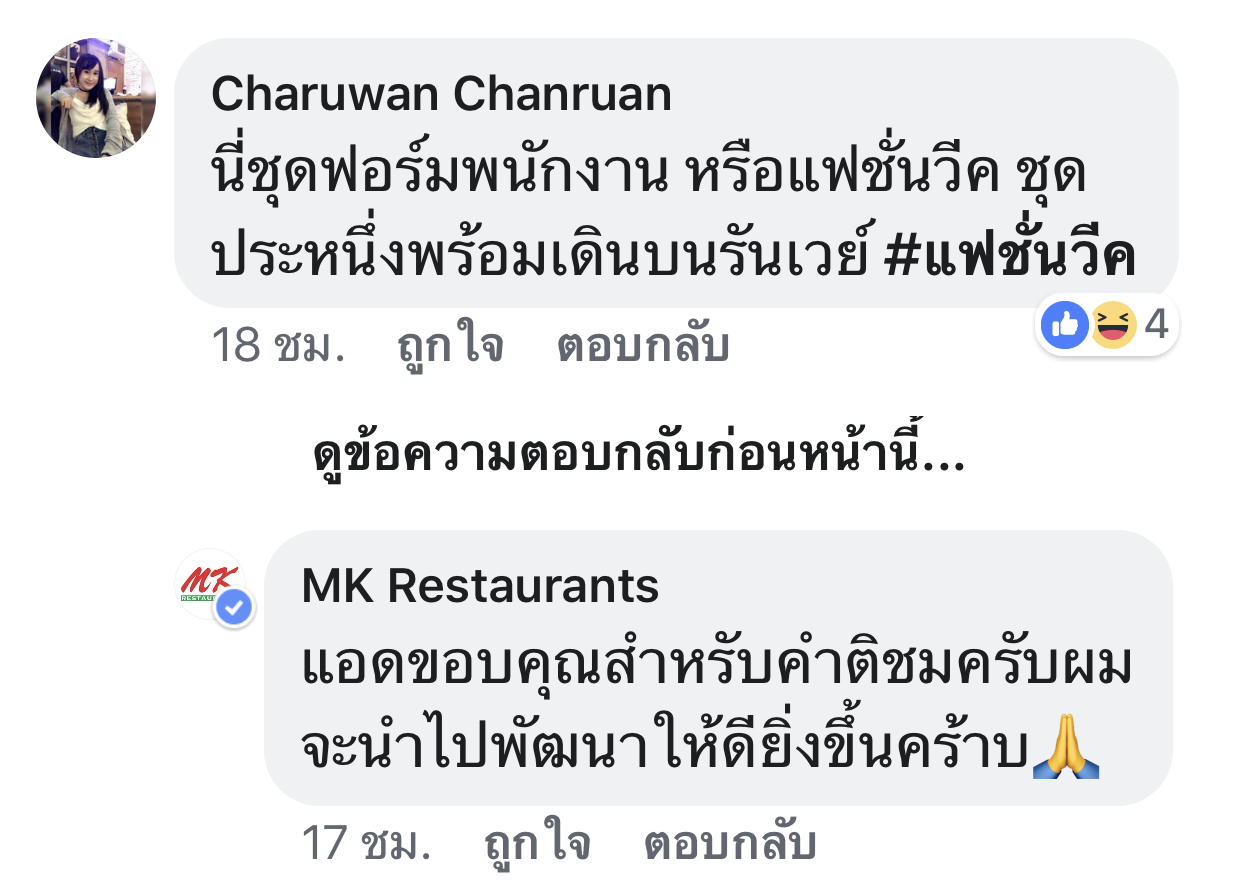Open the #แฟชั่นวีค hashtag
The image size is (1242, 892).
pos(1011,258)
